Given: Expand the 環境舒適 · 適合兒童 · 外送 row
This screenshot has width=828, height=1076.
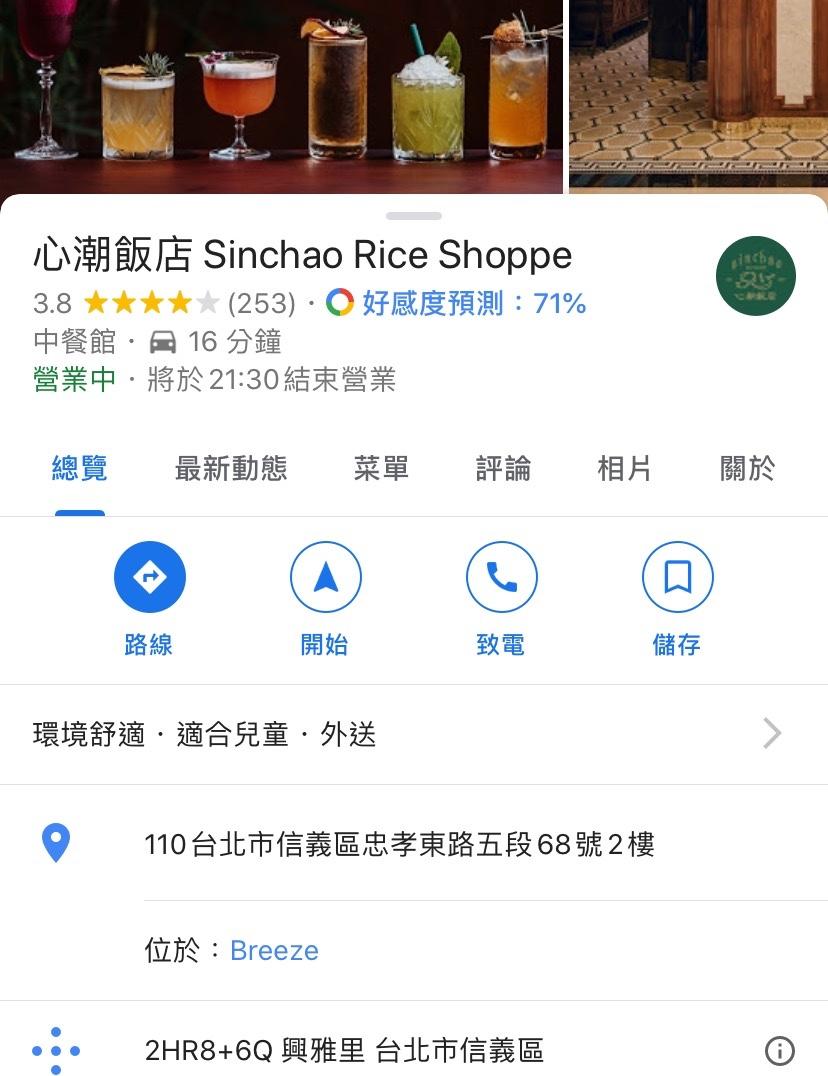Looking at the screenshot, I should click(413, 735).
